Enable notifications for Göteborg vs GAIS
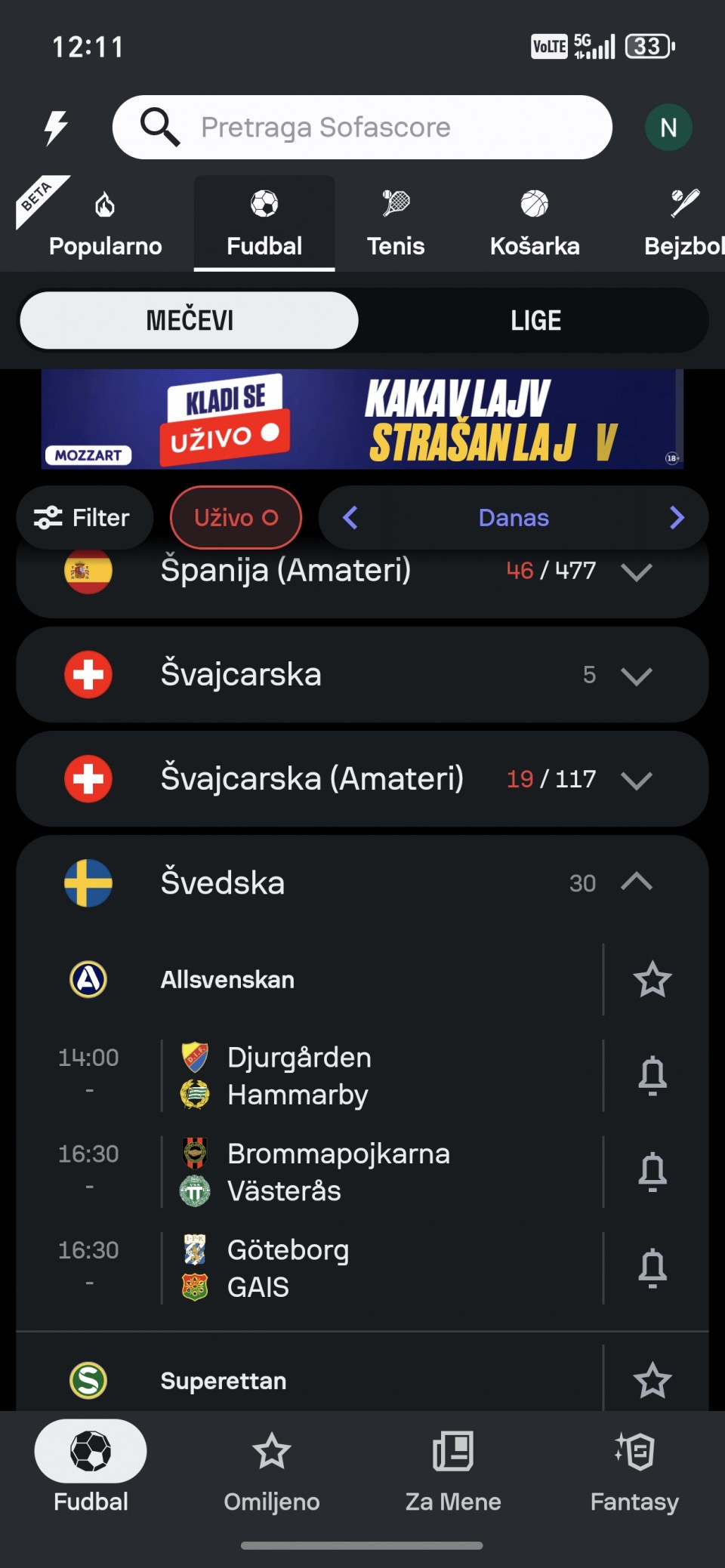The height and width of the screenshot is (1568, 725). tap(652, 1268)
